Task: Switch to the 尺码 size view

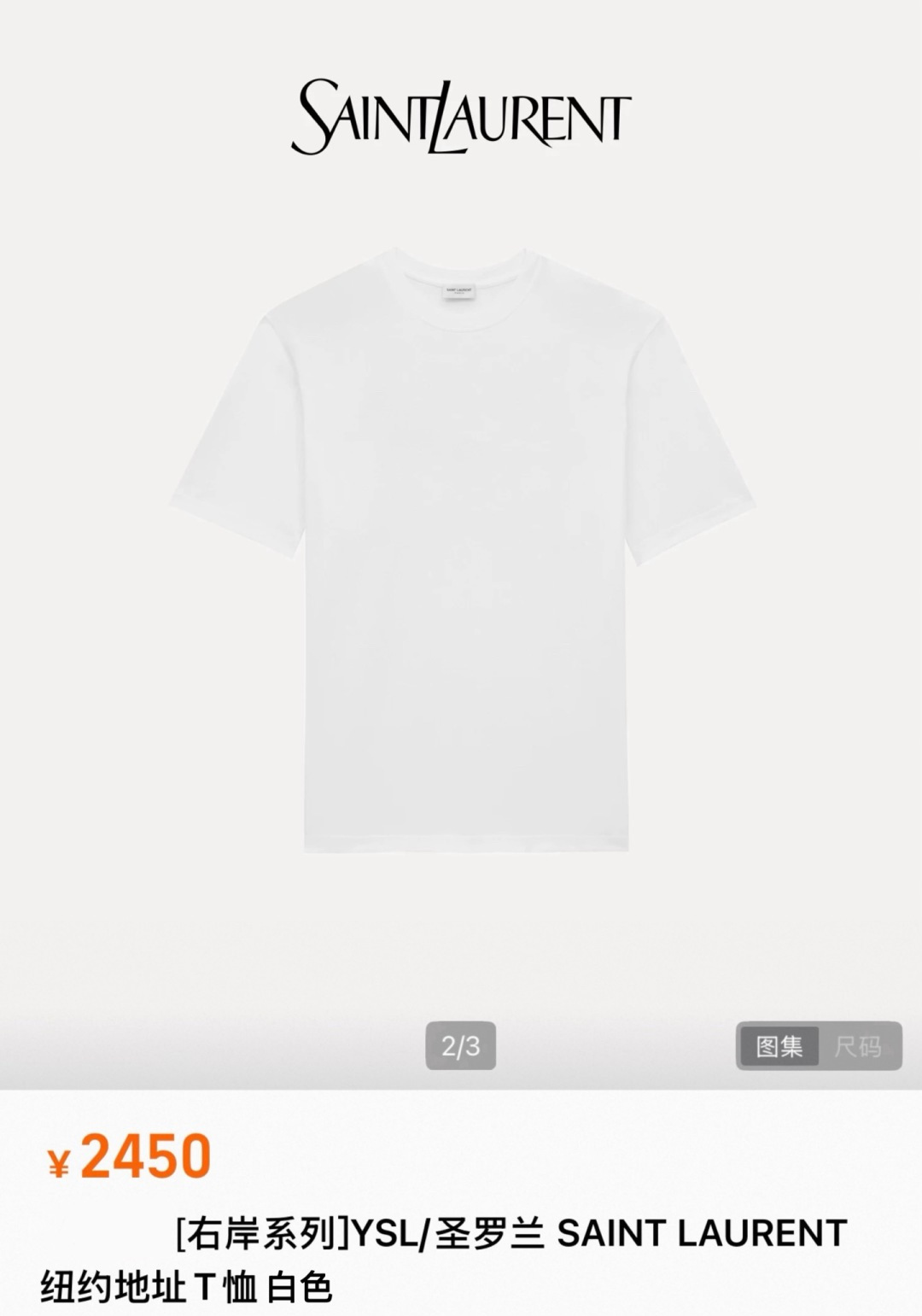Action: [858, 1045]
